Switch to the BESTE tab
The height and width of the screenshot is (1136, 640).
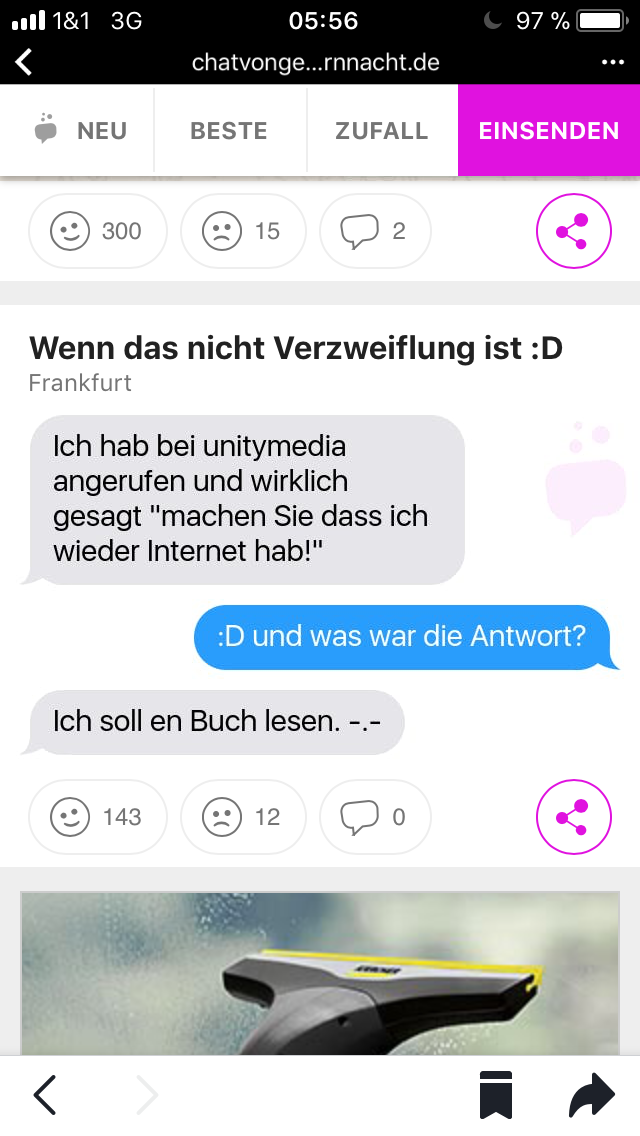(x=229, y=131)
